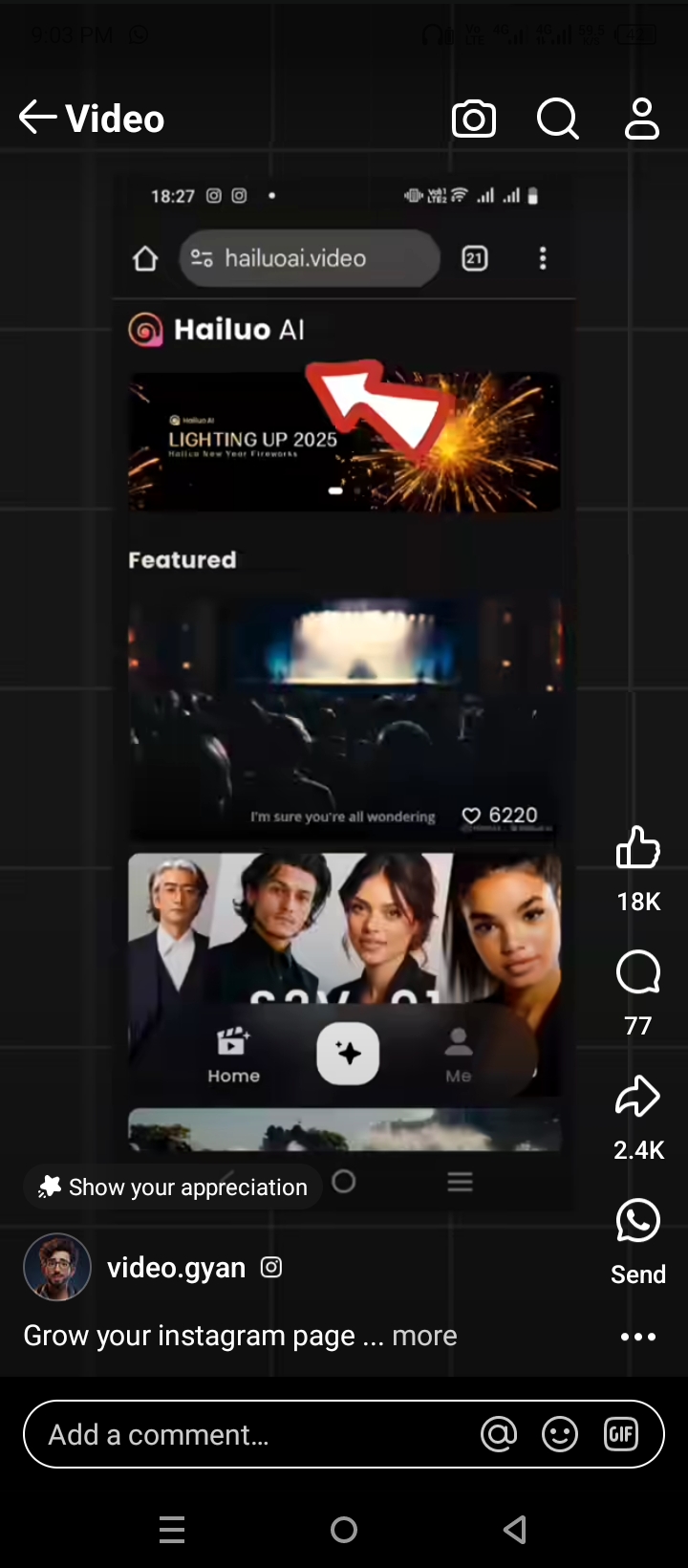Screen dimensions: 688x1568
Task: Open the camera from the top bar
Action: pos(474,120)
